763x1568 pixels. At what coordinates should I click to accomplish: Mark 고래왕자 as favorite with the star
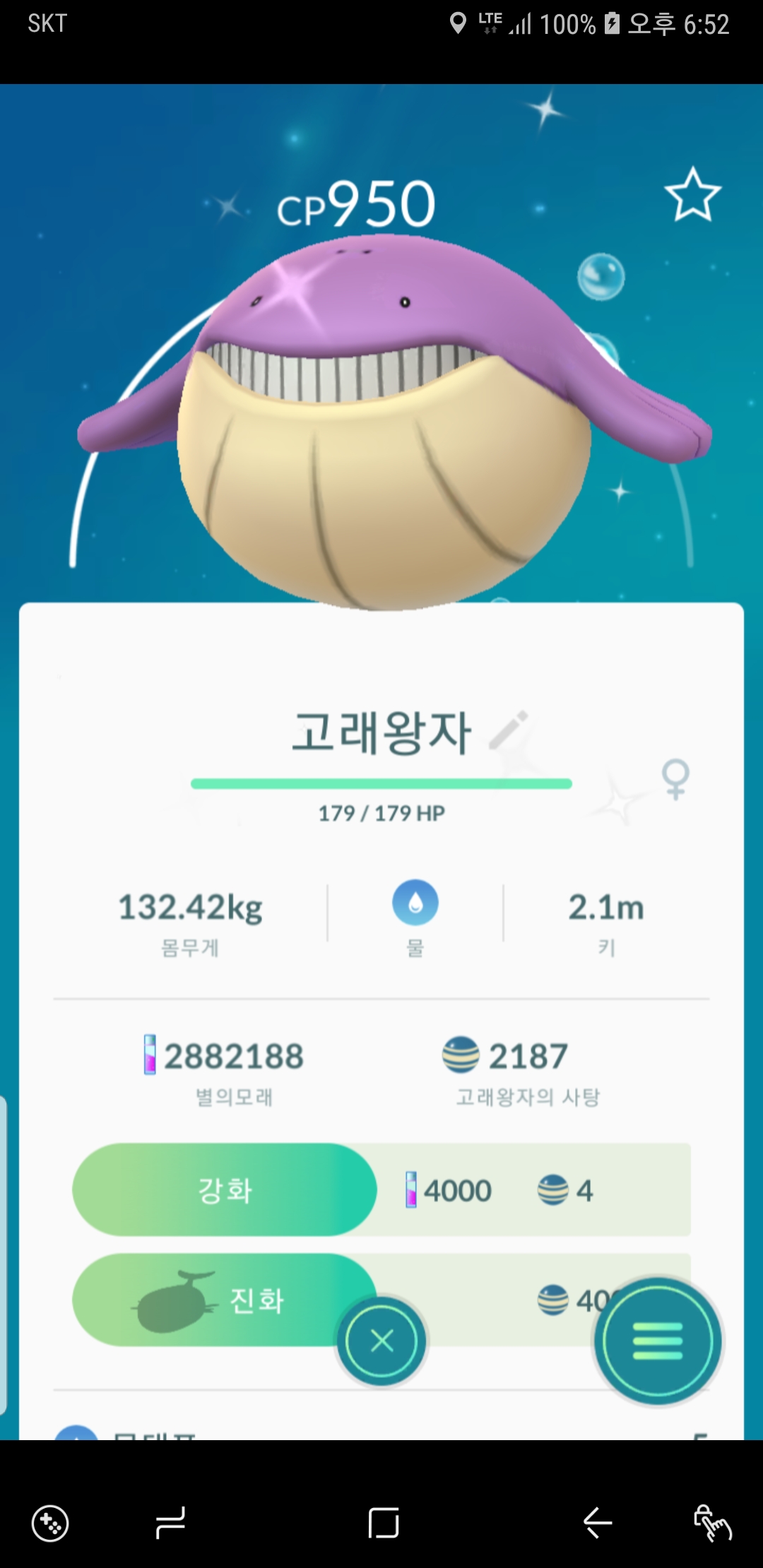pos(692,195)
